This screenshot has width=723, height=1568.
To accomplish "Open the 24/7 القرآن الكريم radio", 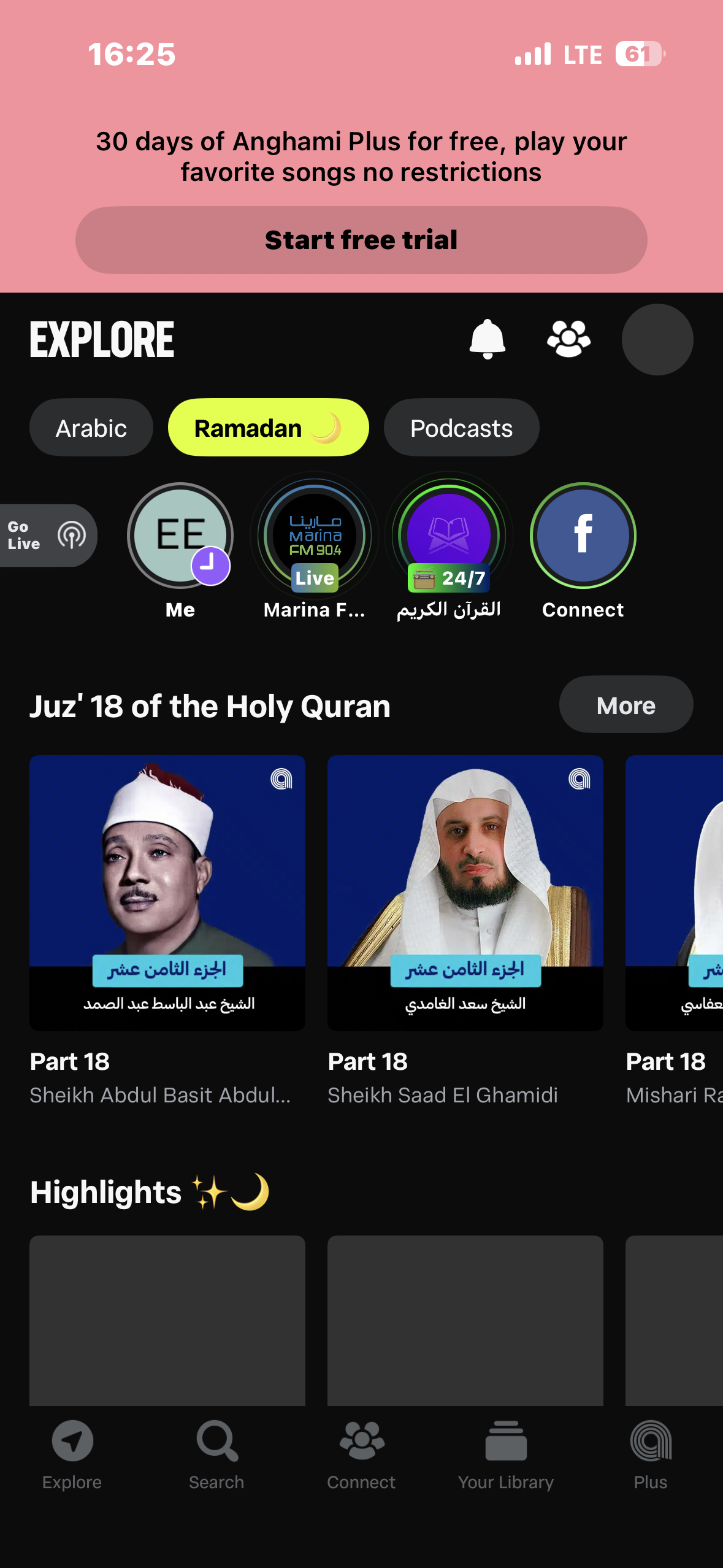I will point(449,536).
